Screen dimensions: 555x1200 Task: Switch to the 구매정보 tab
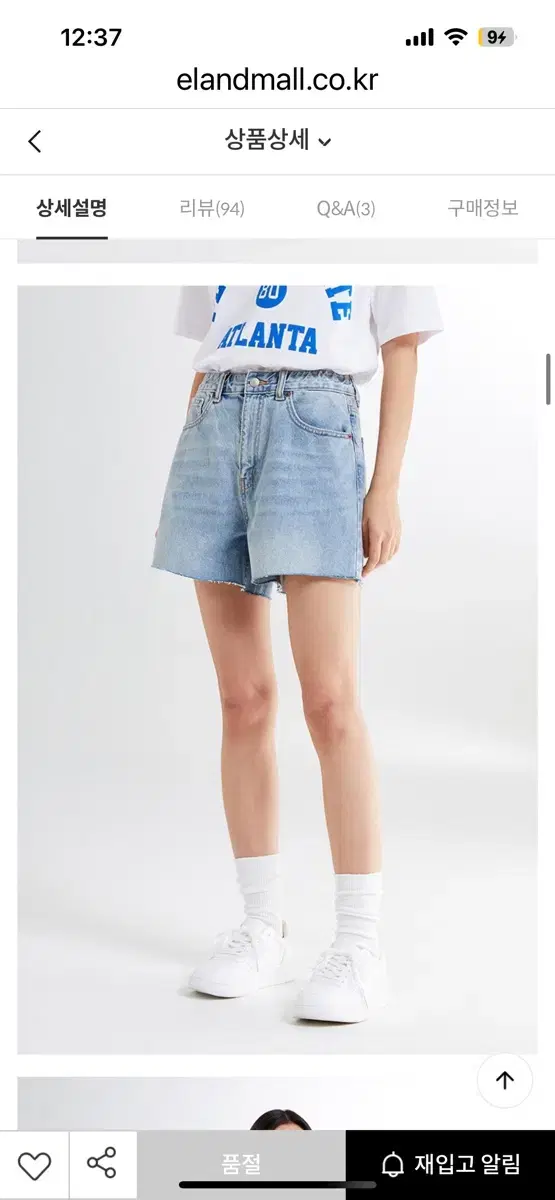click(x=483, y=208)
